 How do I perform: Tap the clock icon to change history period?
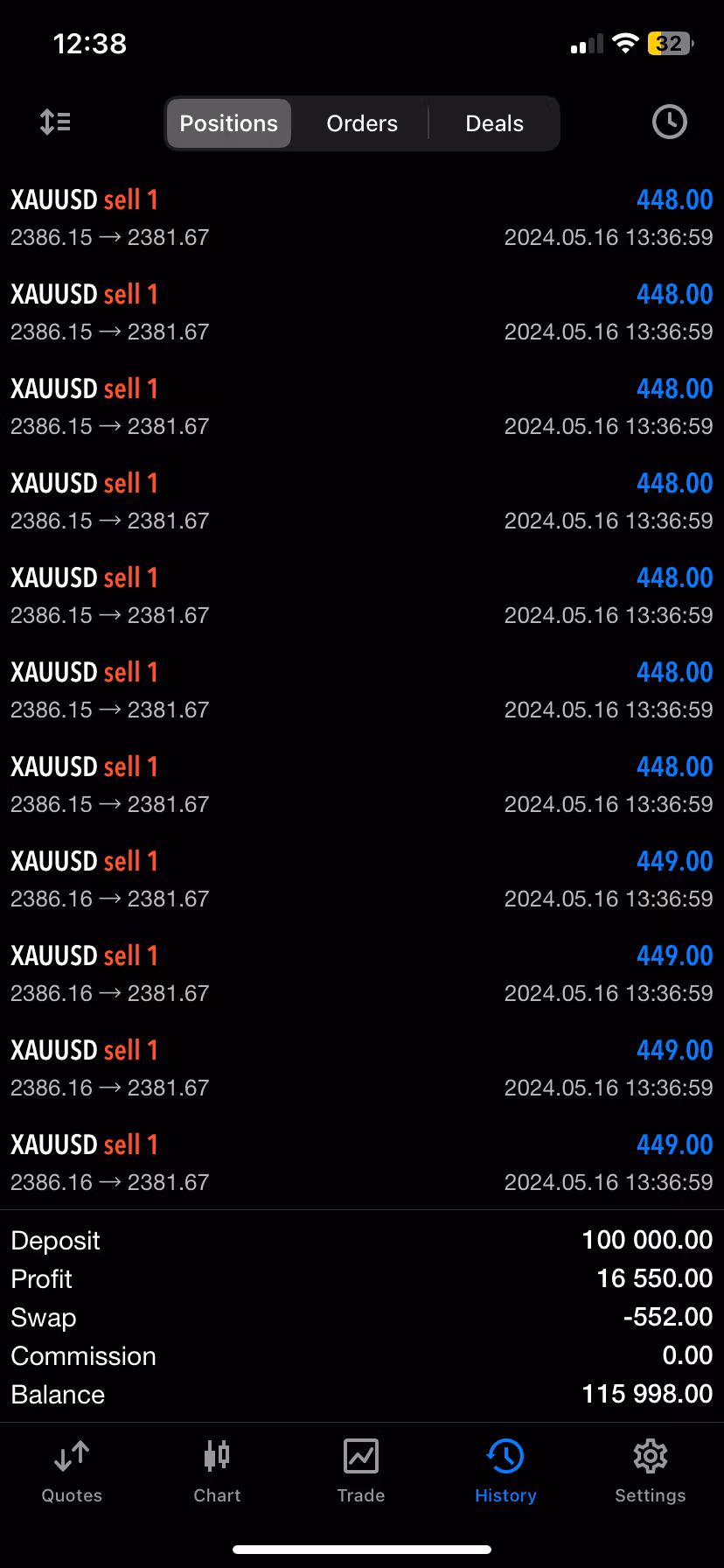click(x=669, y=122)
